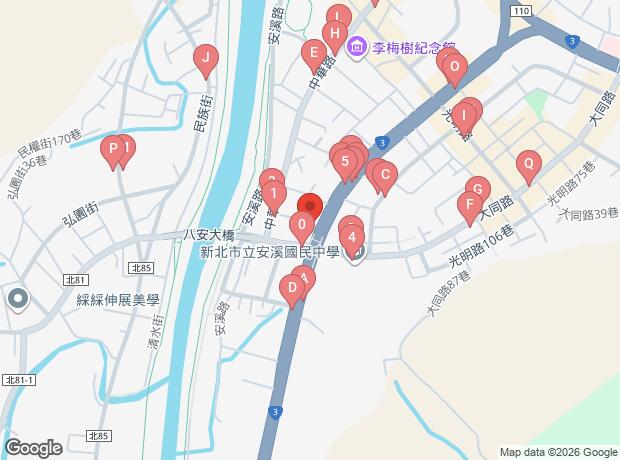Tap the marker labeled C
The image size is (620, 460).
[x=384, y=175]
